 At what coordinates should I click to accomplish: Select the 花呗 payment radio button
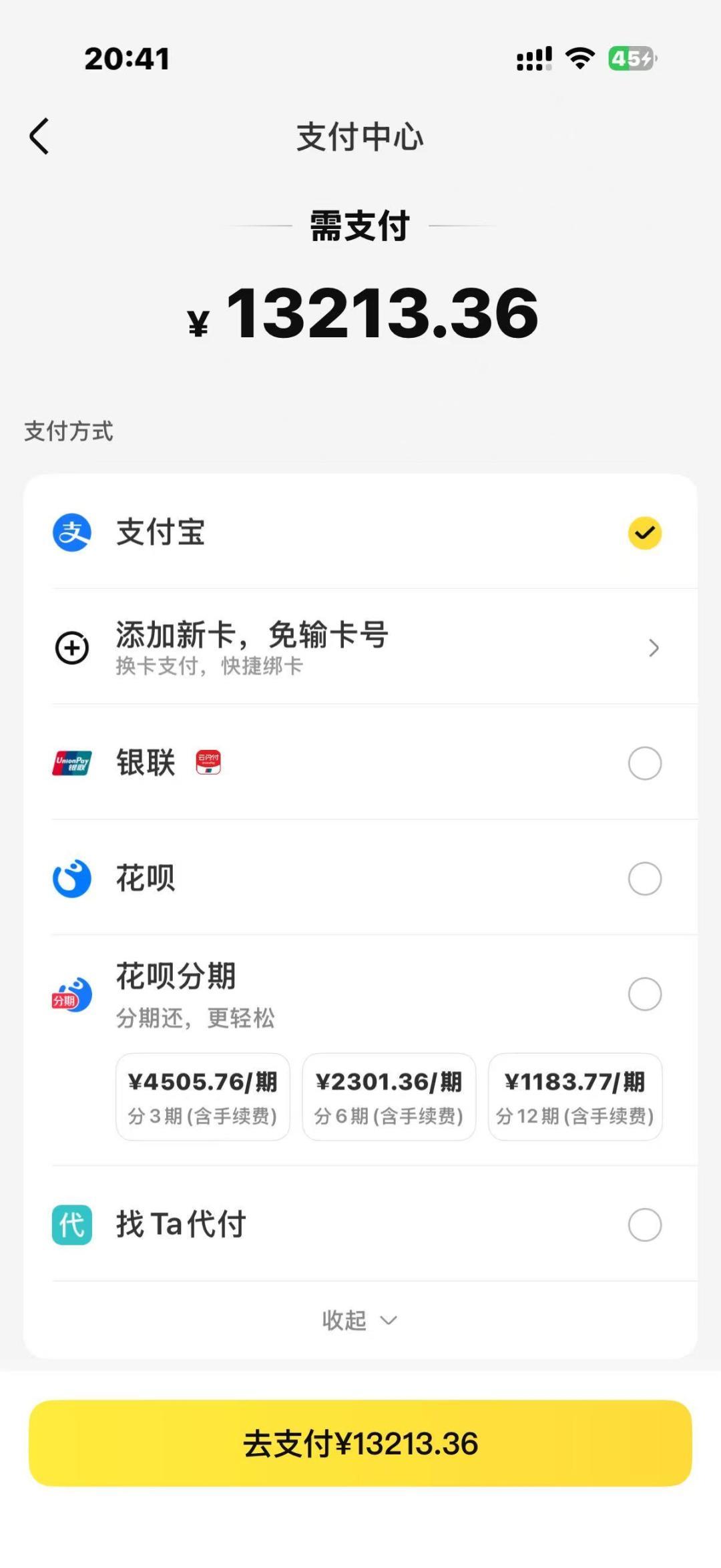tap(644, 878)
